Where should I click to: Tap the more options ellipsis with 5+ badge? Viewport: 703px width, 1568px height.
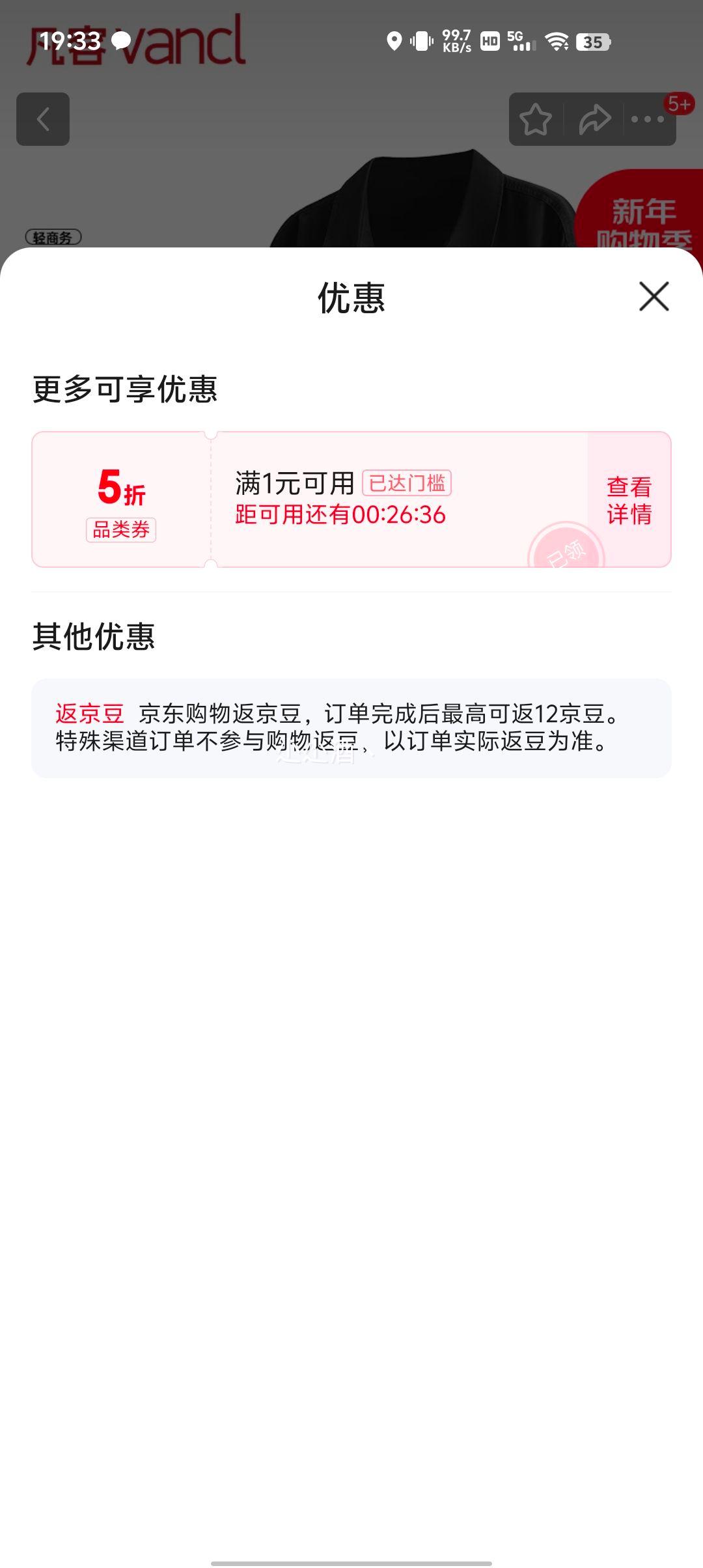[x=646, y=119]
